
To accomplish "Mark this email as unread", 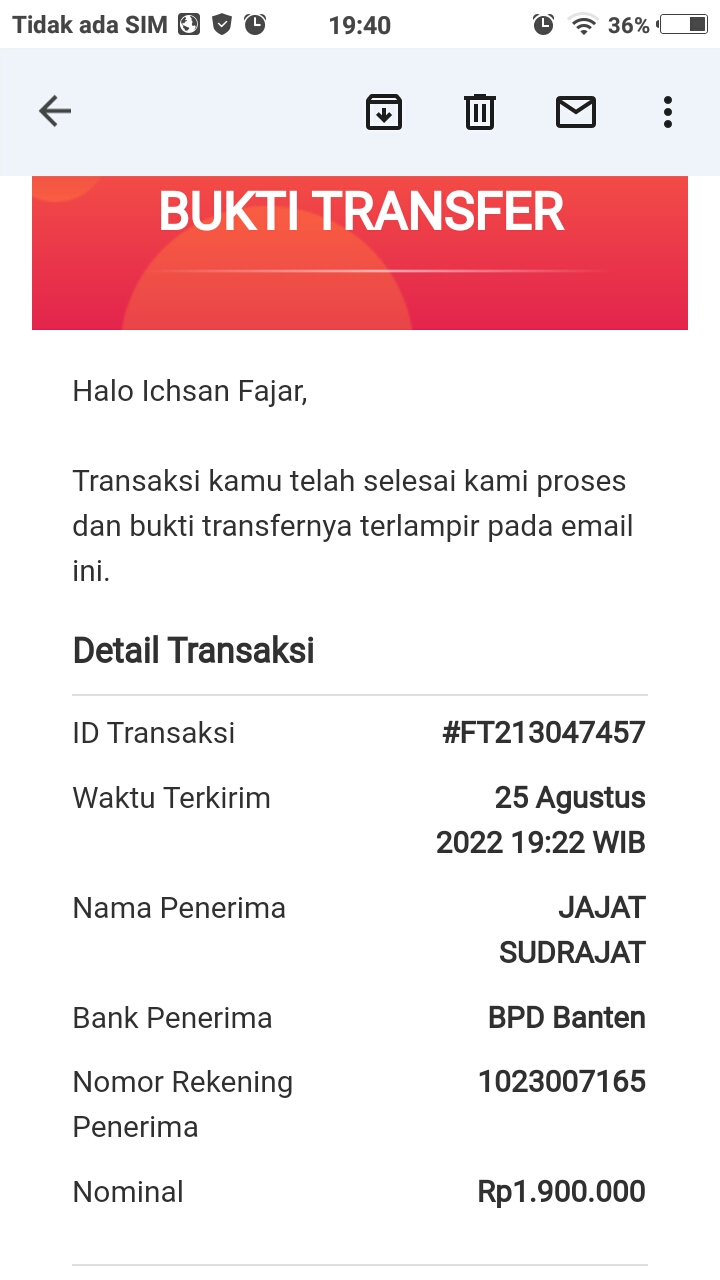I will point(575,111).
